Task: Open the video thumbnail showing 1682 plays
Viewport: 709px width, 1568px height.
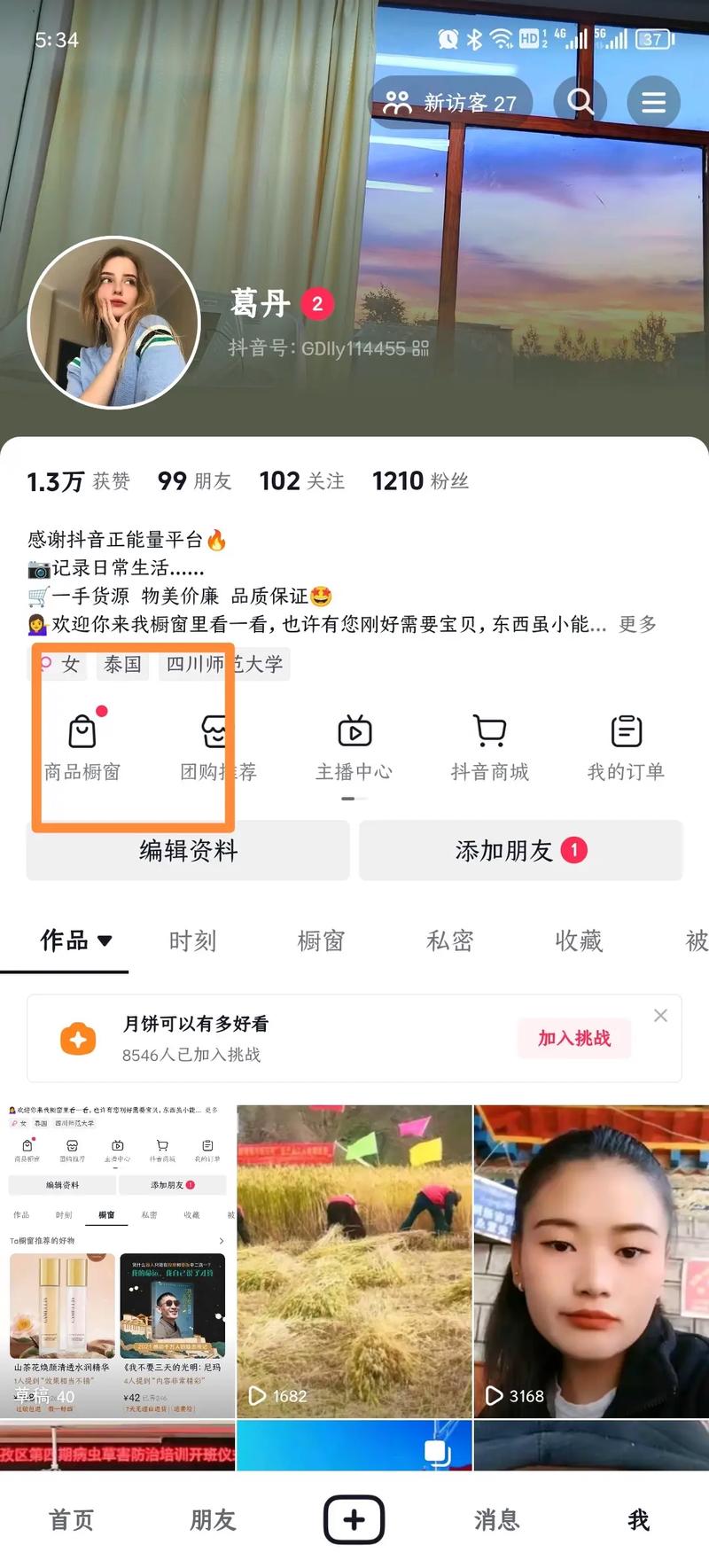Action: tap(354, 1259)
